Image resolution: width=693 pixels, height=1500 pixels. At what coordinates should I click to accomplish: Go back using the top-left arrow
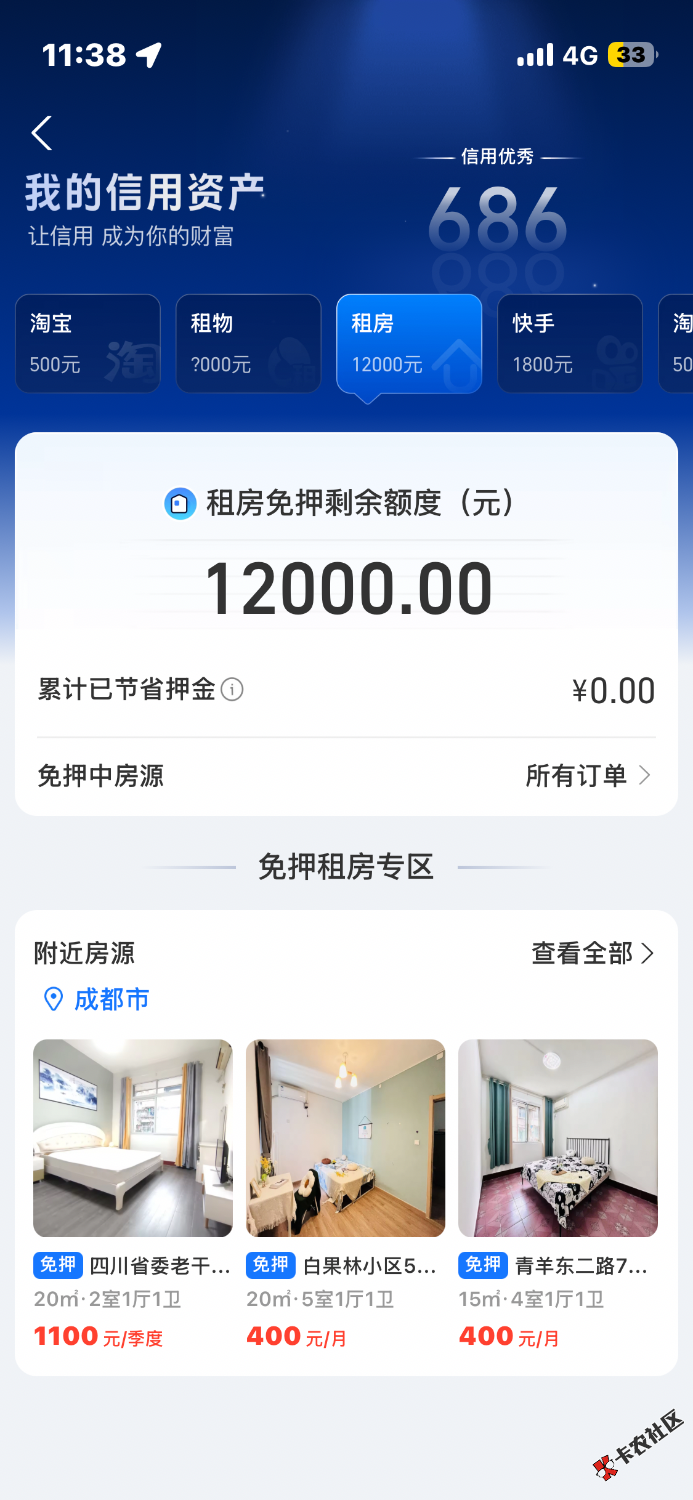click(x=41, y=133)
